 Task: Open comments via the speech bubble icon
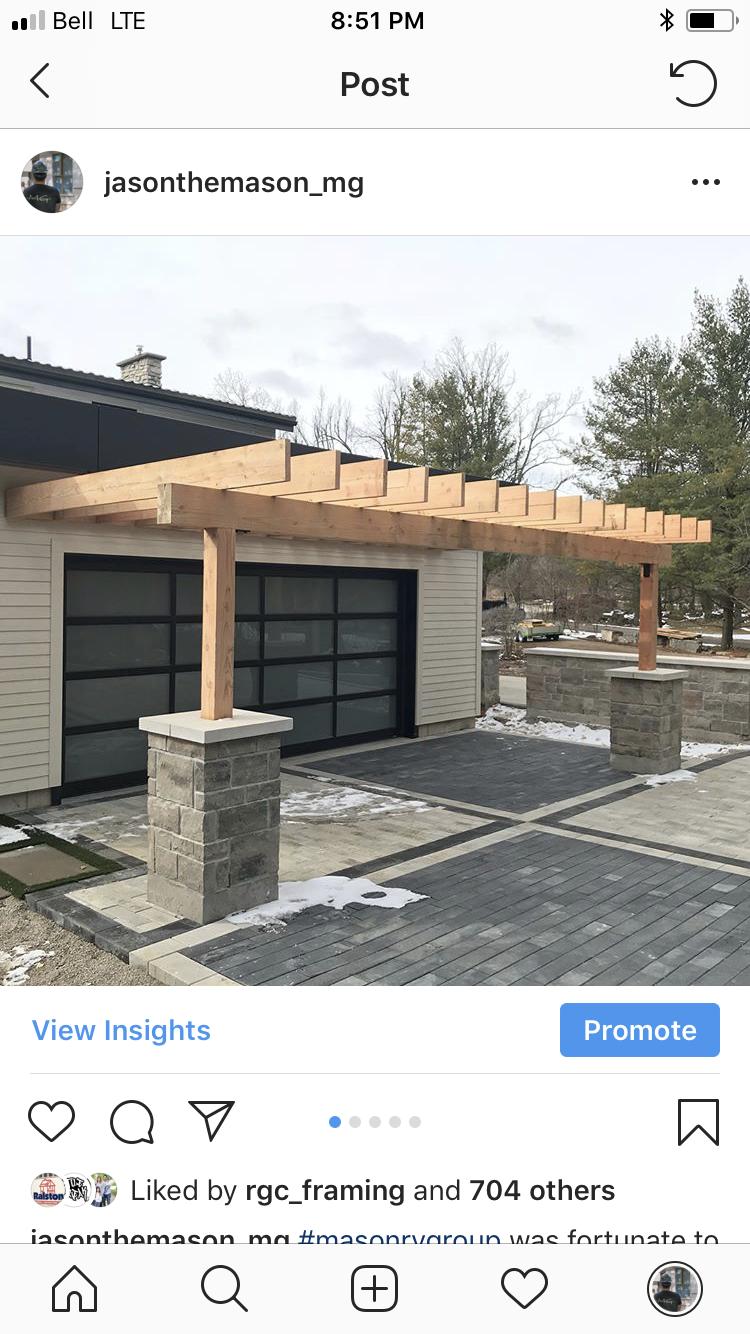tap(131, 1121)
